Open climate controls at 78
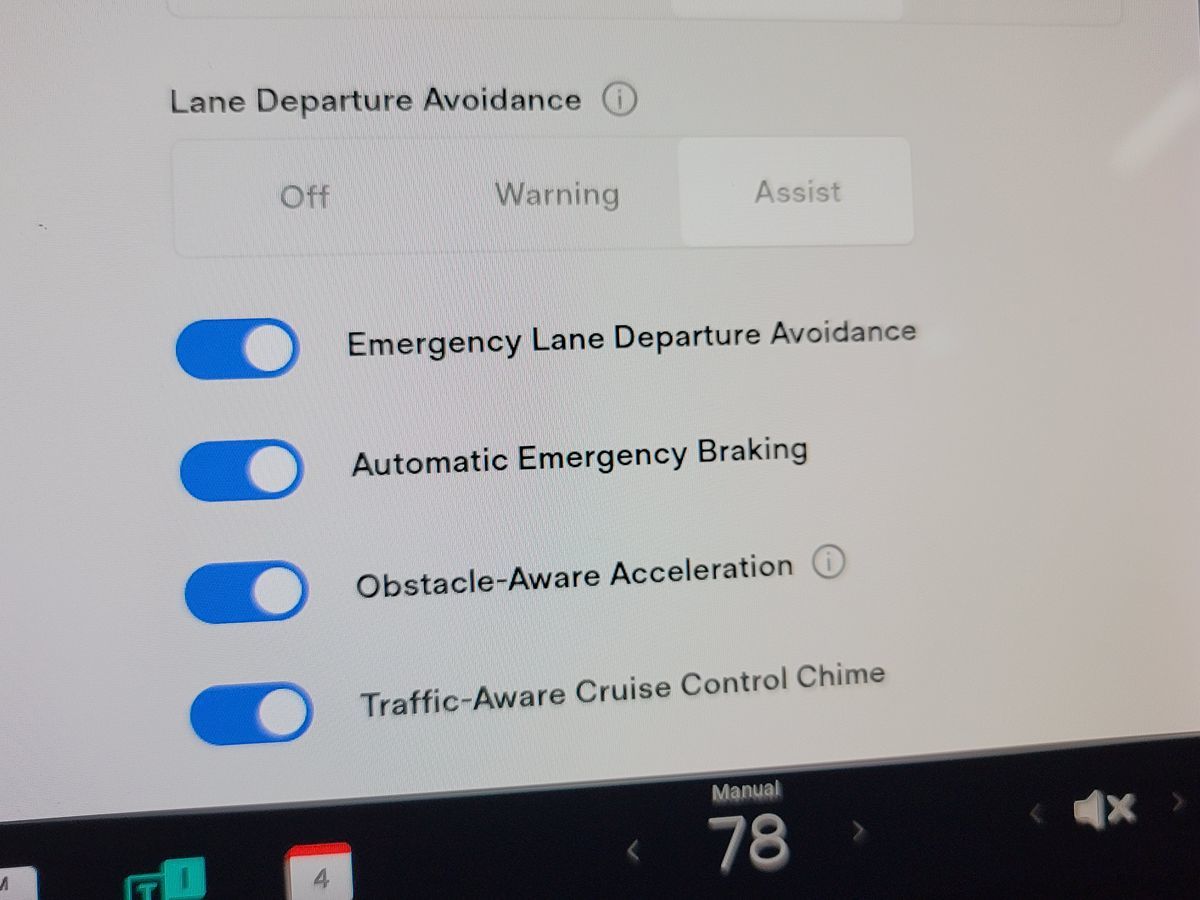Viewport: 1200px width, 900px height. (748, 841)
